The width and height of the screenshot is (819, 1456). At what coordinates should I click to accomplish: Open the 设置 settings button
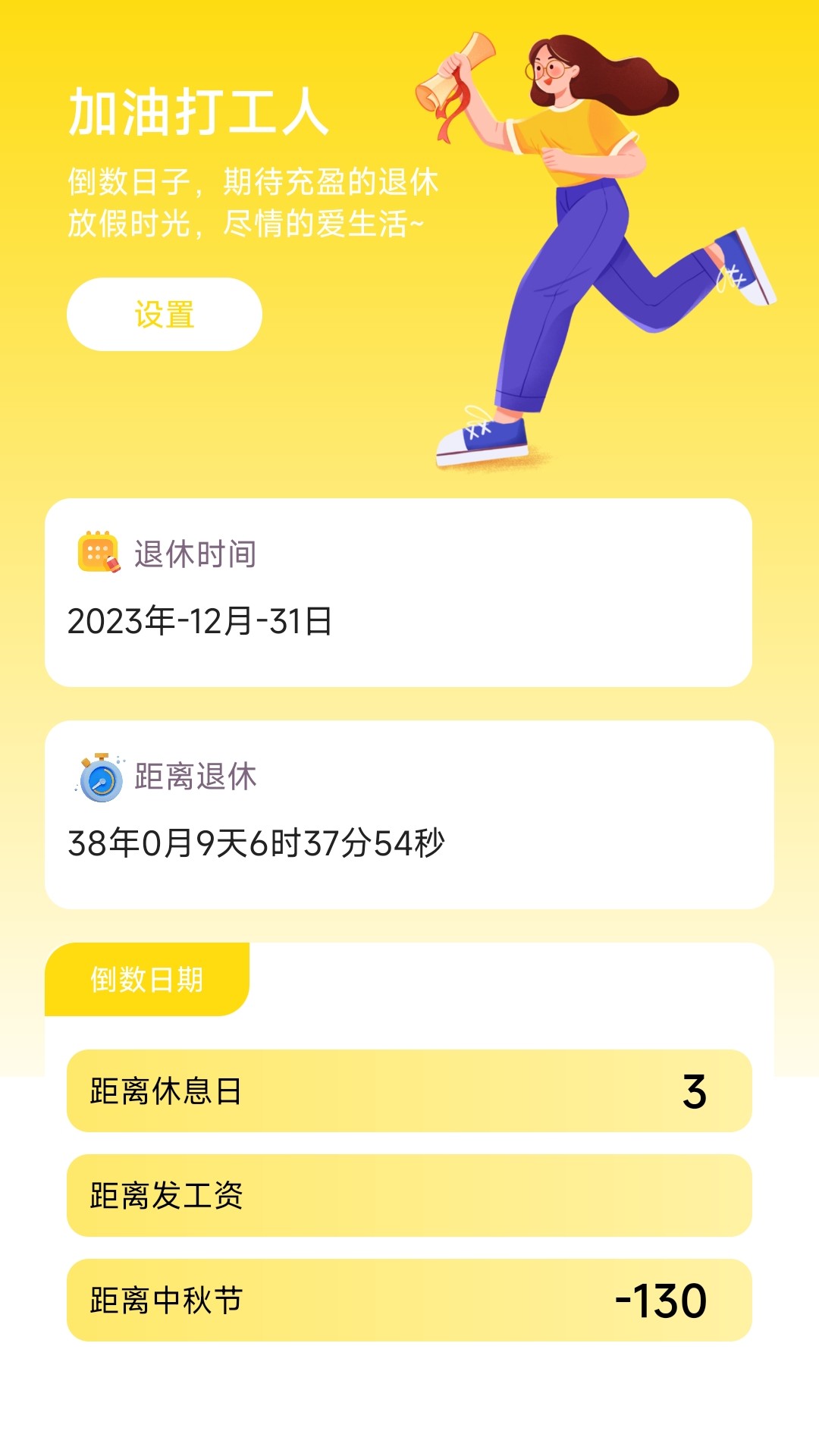point(164,315)
